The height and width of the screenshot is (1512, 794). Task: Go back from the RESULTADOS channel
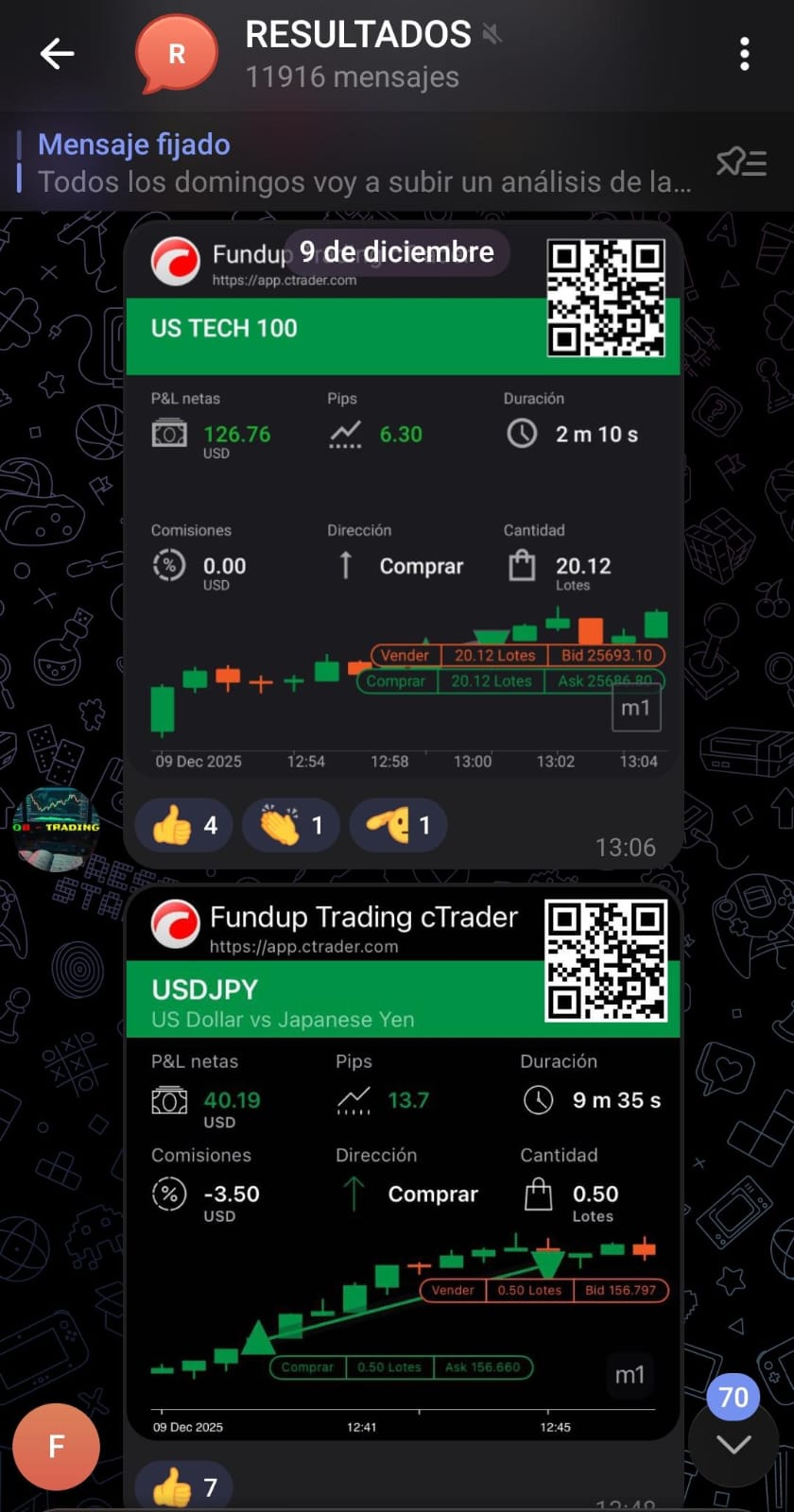click(x=57, y=54)
